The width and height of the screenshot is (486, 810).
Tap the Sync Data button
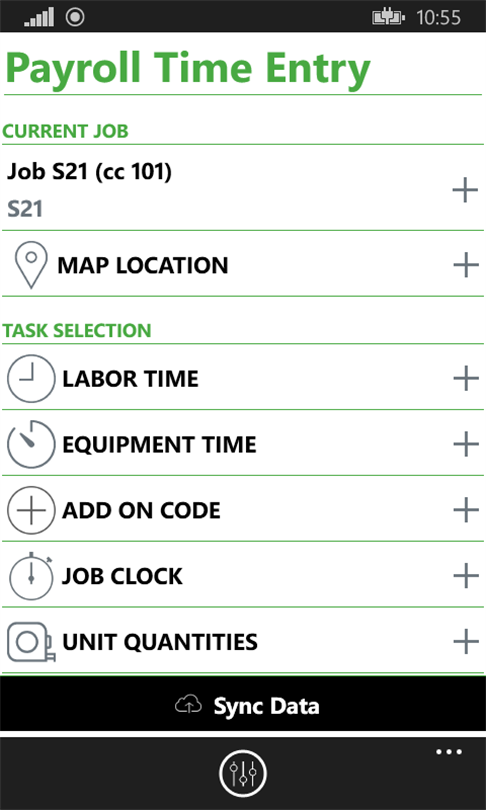click(243, 705)
